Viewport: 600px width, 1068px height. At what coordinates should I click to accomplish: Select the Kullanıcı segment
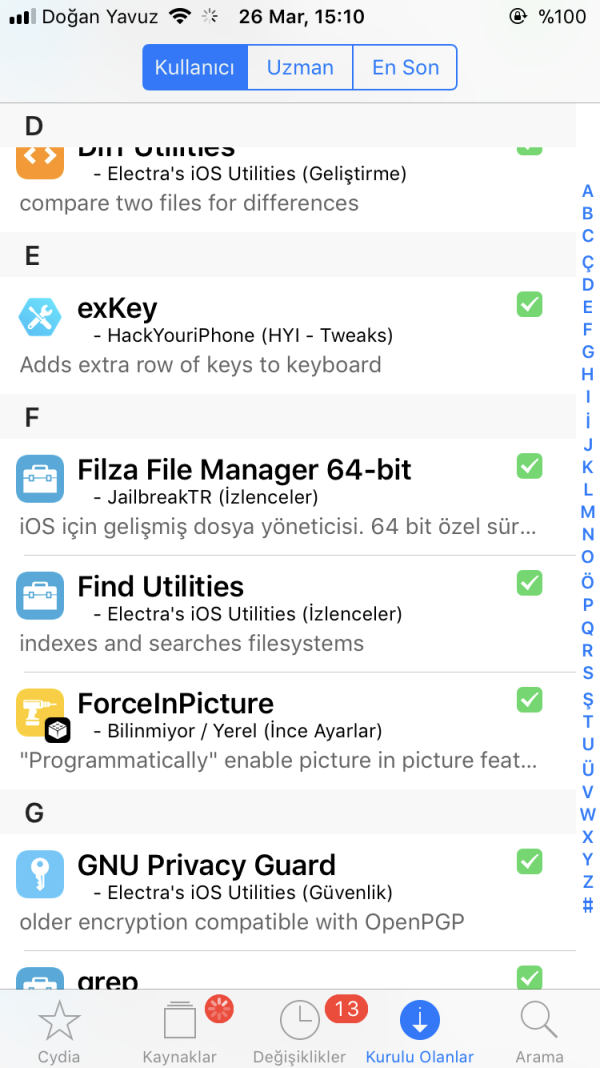point(195,68)
